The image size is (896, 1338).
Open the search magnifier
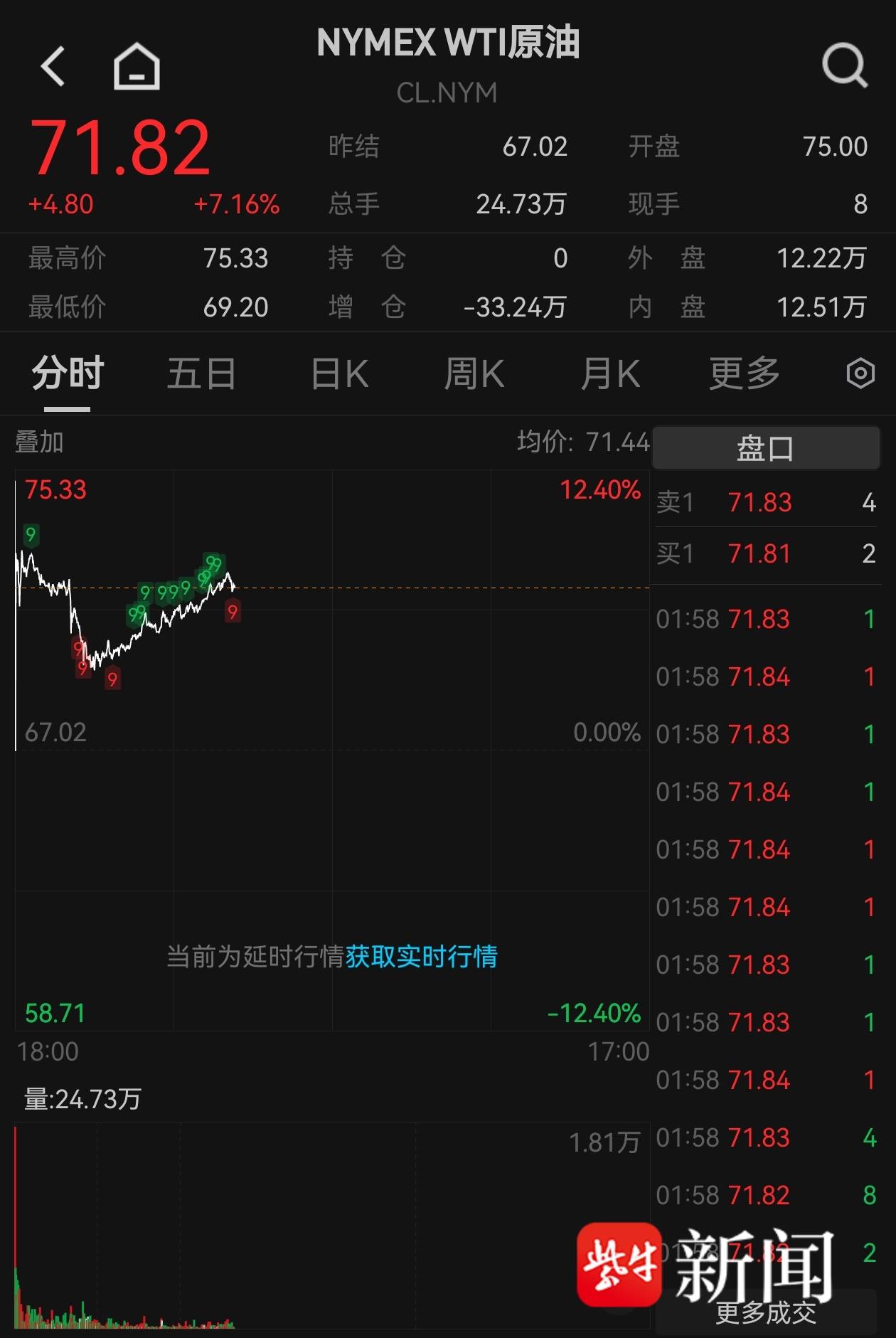coord(844,65)
